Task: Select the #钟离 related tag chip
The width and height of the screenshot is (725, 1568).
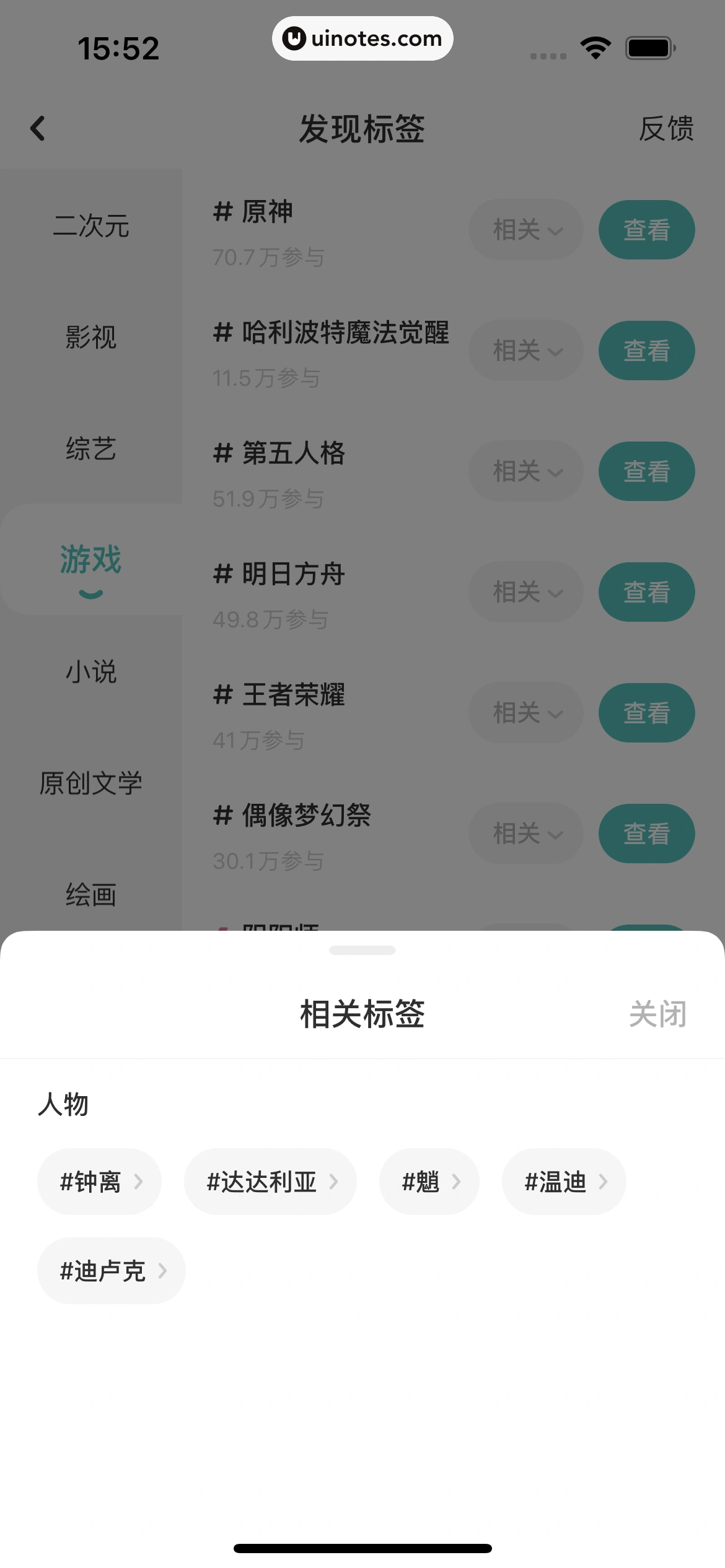Action: [99, 1181]
